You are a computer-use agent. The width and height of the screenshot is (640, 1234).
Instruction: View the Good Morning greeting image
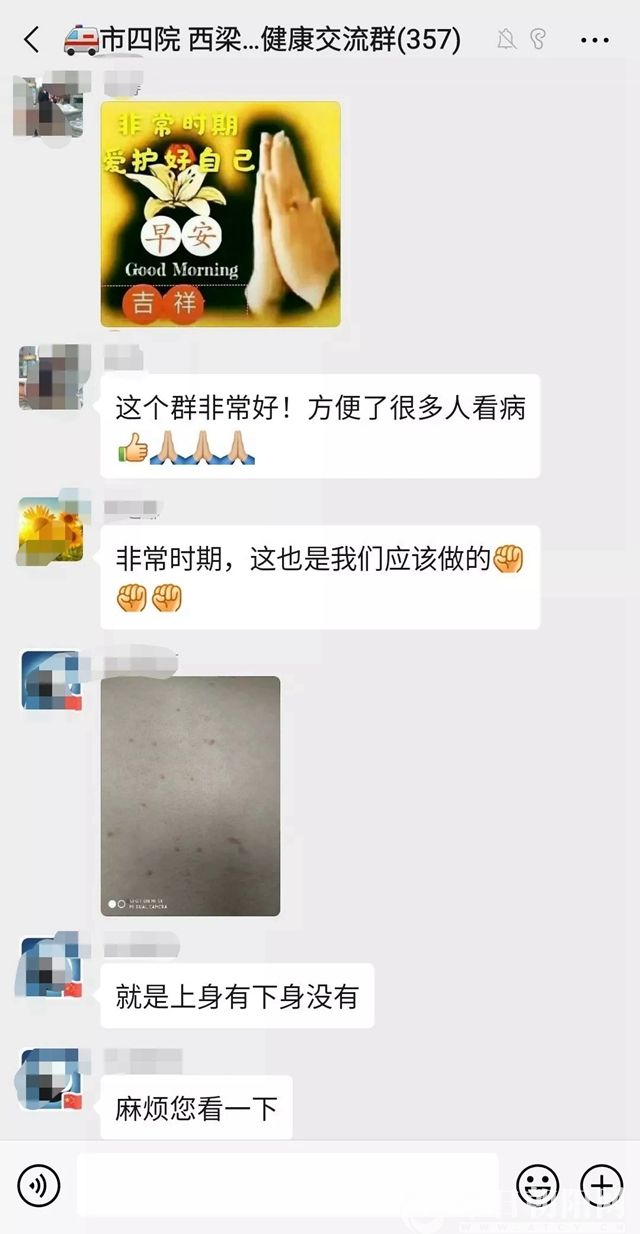coord(221,214)
